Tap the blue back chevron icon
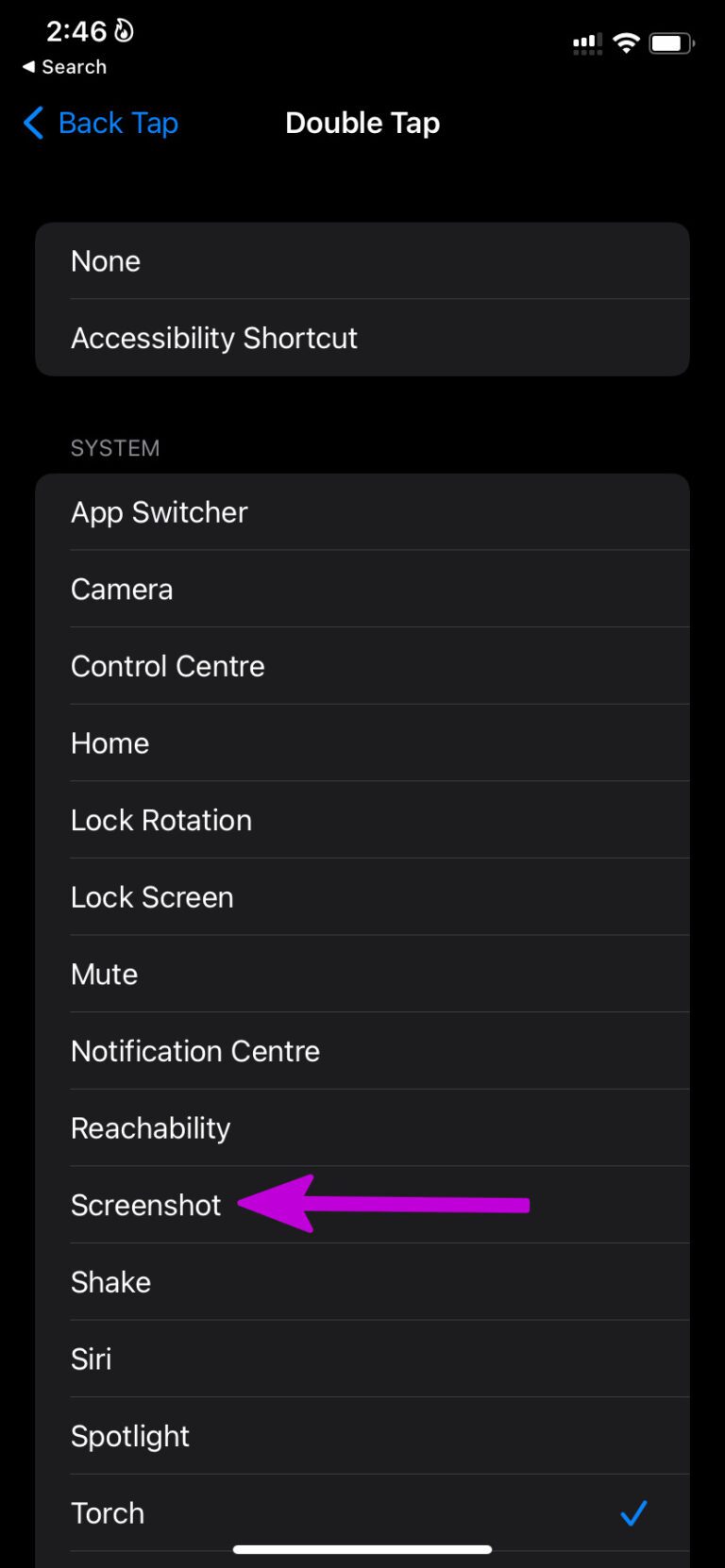 [32, 123]
